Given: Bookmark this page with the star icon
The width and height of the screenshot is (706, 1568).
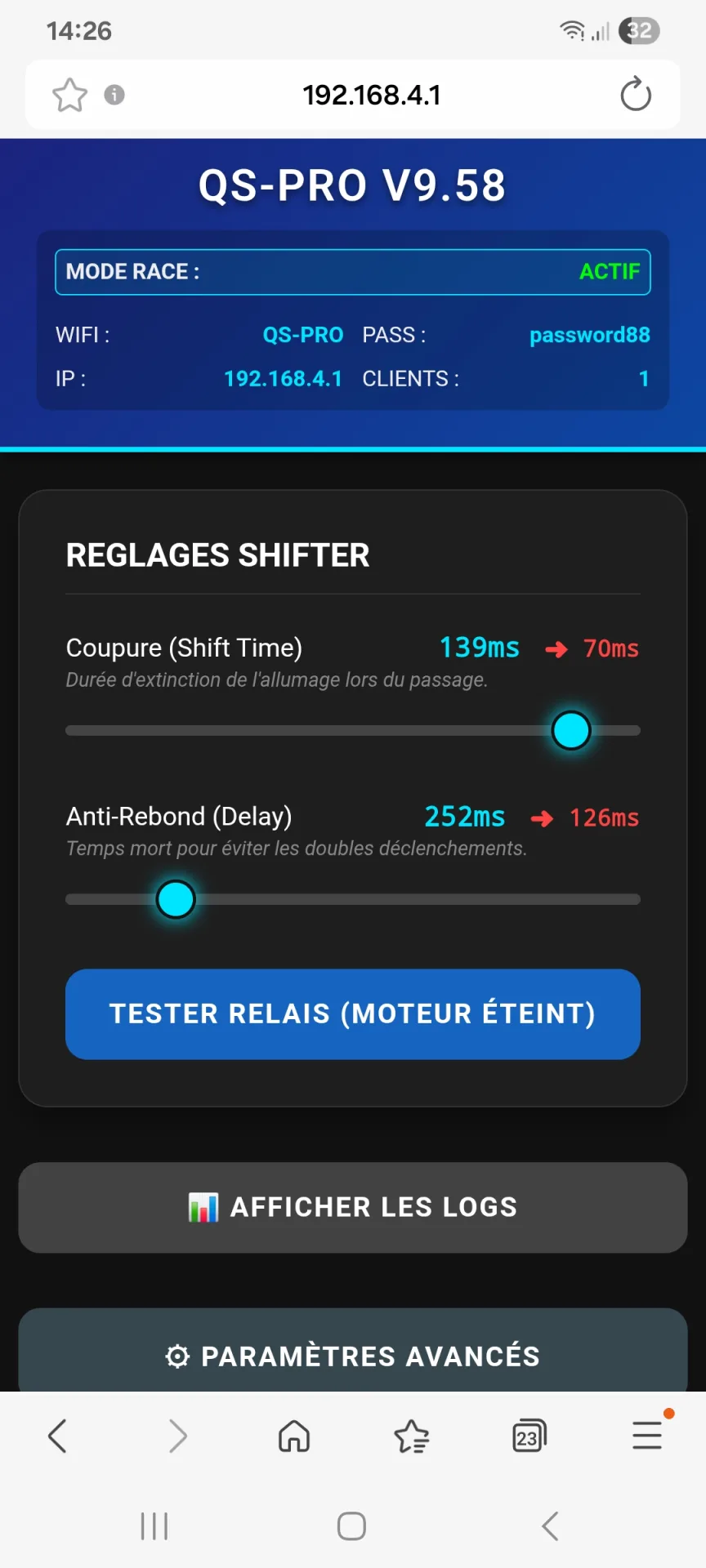Looking at the screenshot, I should [x=69, y=95].
